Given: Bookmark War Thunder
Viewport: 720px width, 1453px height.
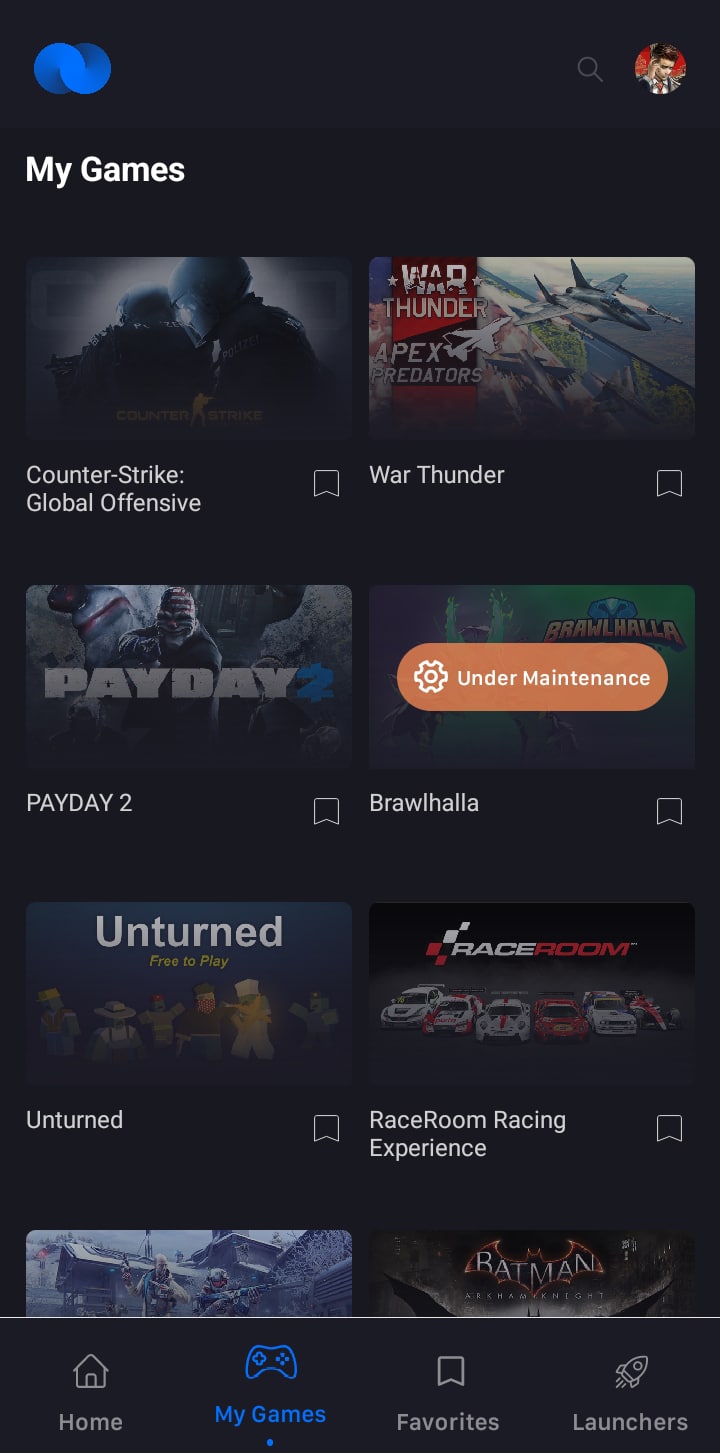Looking at the screenshot, I should click(x=669, y=483).
